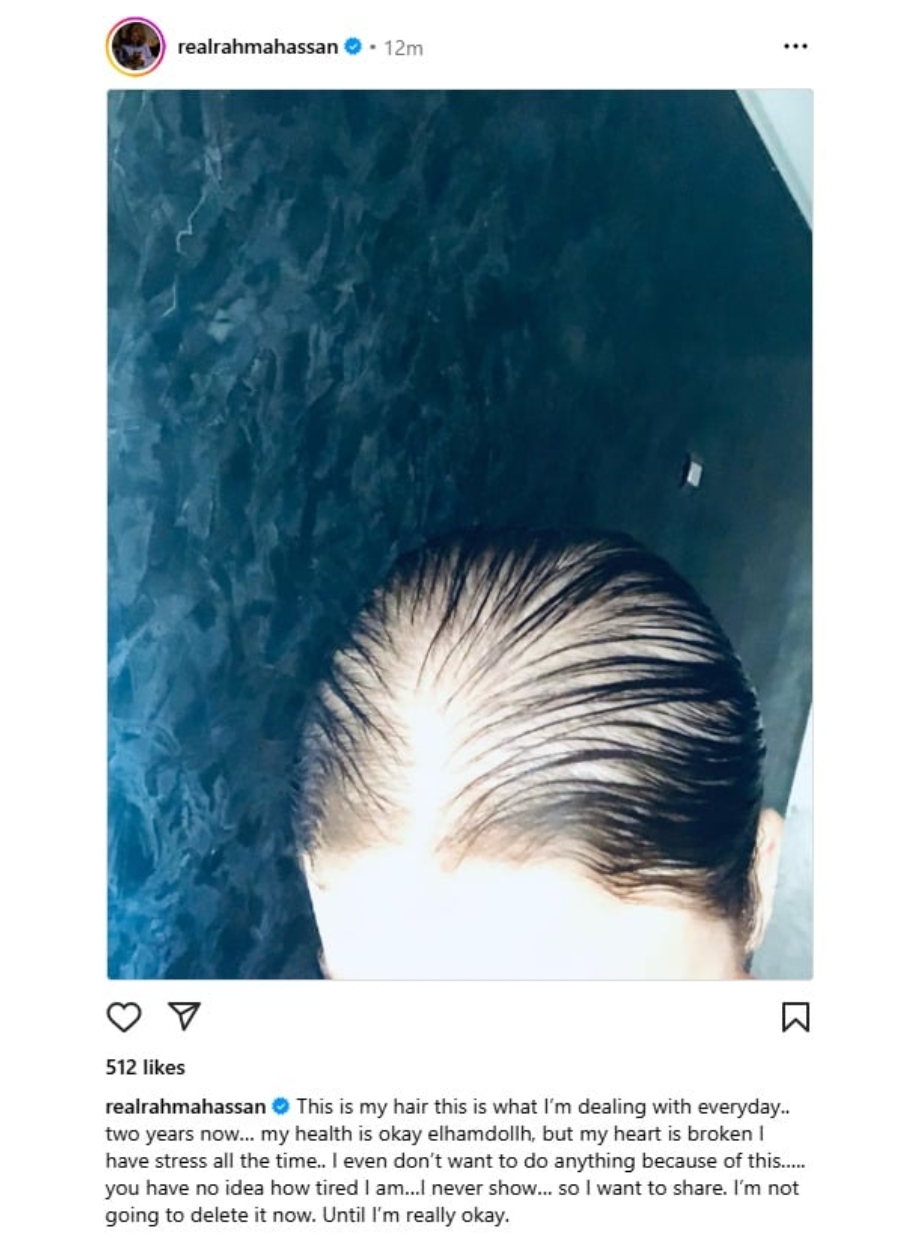Like this post with the heart icon

tap(123, 1017)
